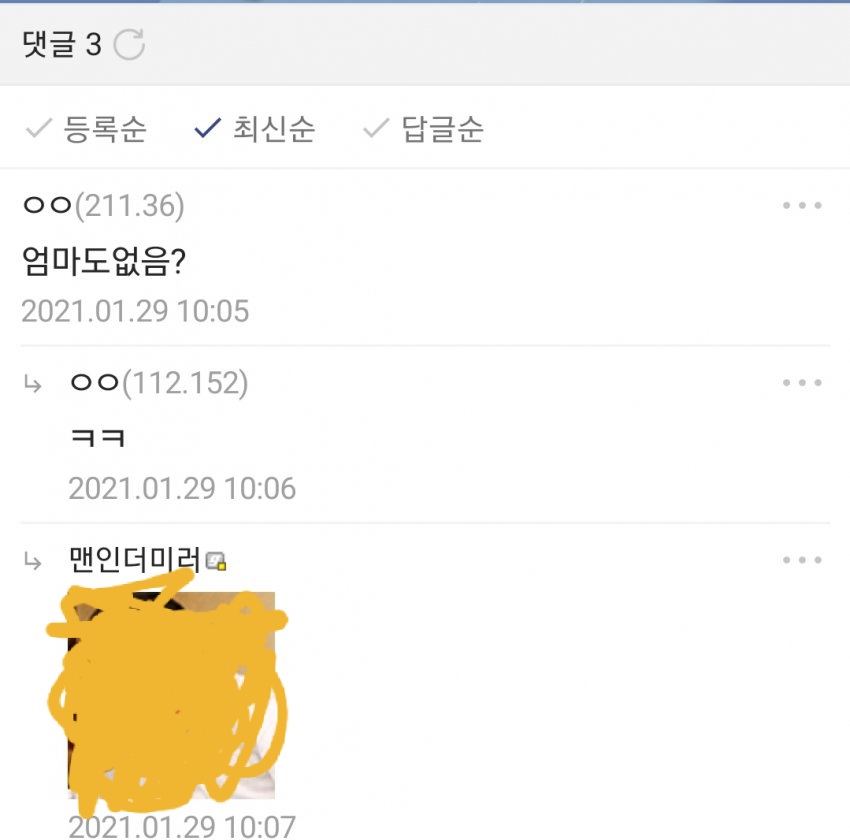This screenshot has width=850, height=840.
Task: Sort comments by 최신순
Action: tap(255, 129)
